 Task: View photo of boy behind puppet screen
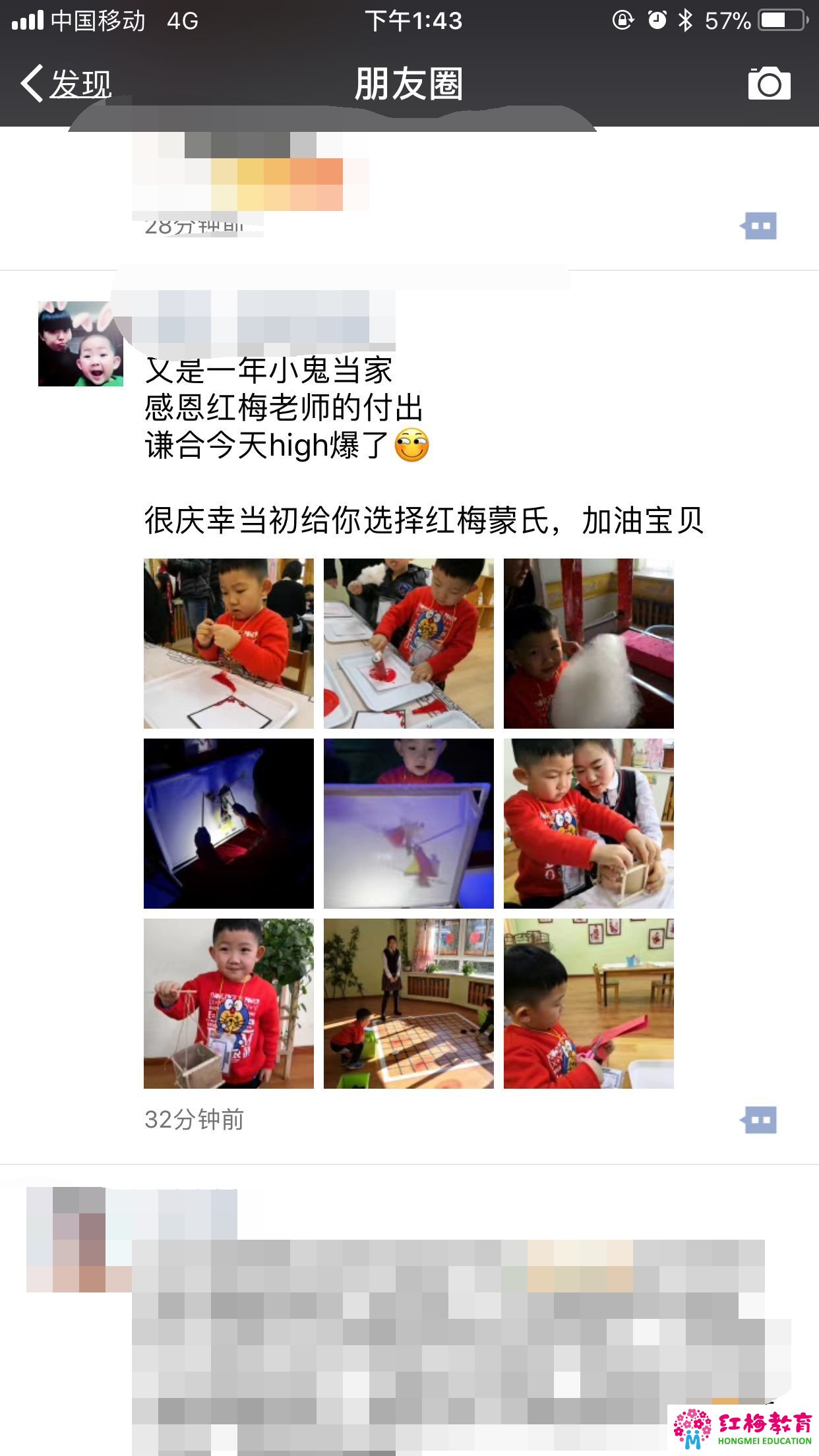[x=409, y=824]
